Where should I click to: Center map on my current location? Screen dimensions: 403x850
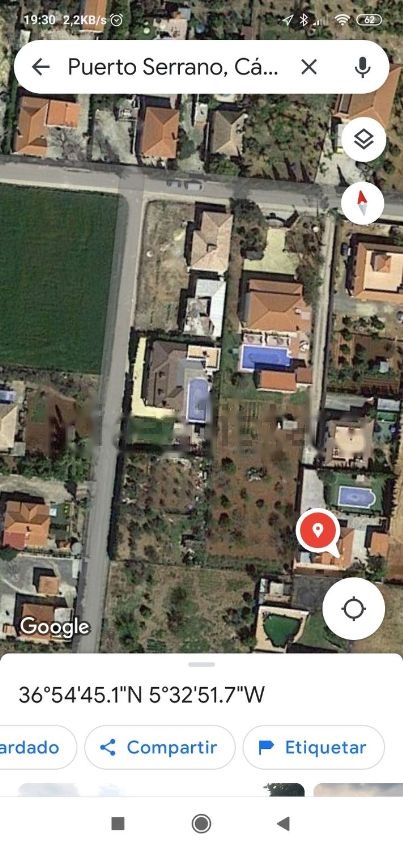pos(354,608)
